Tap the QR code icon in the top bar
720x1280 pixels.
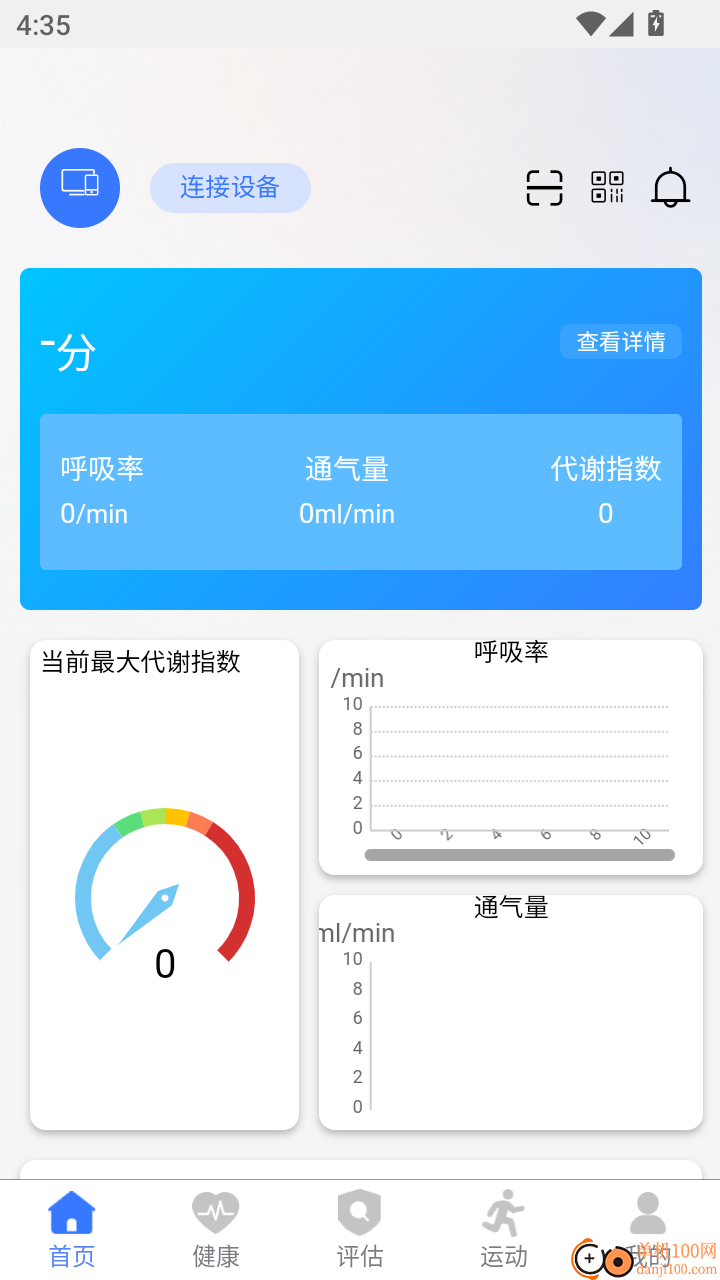(x=607, y=188)
